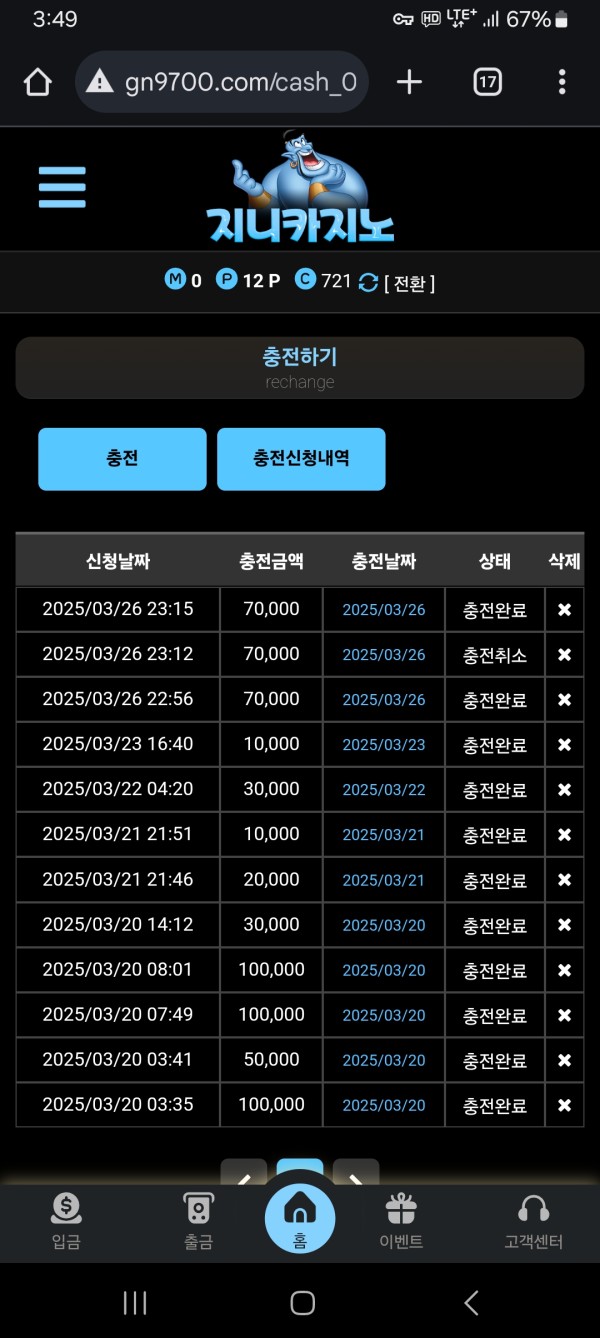Open the browser overflow menu

click(x=562, y=82)
